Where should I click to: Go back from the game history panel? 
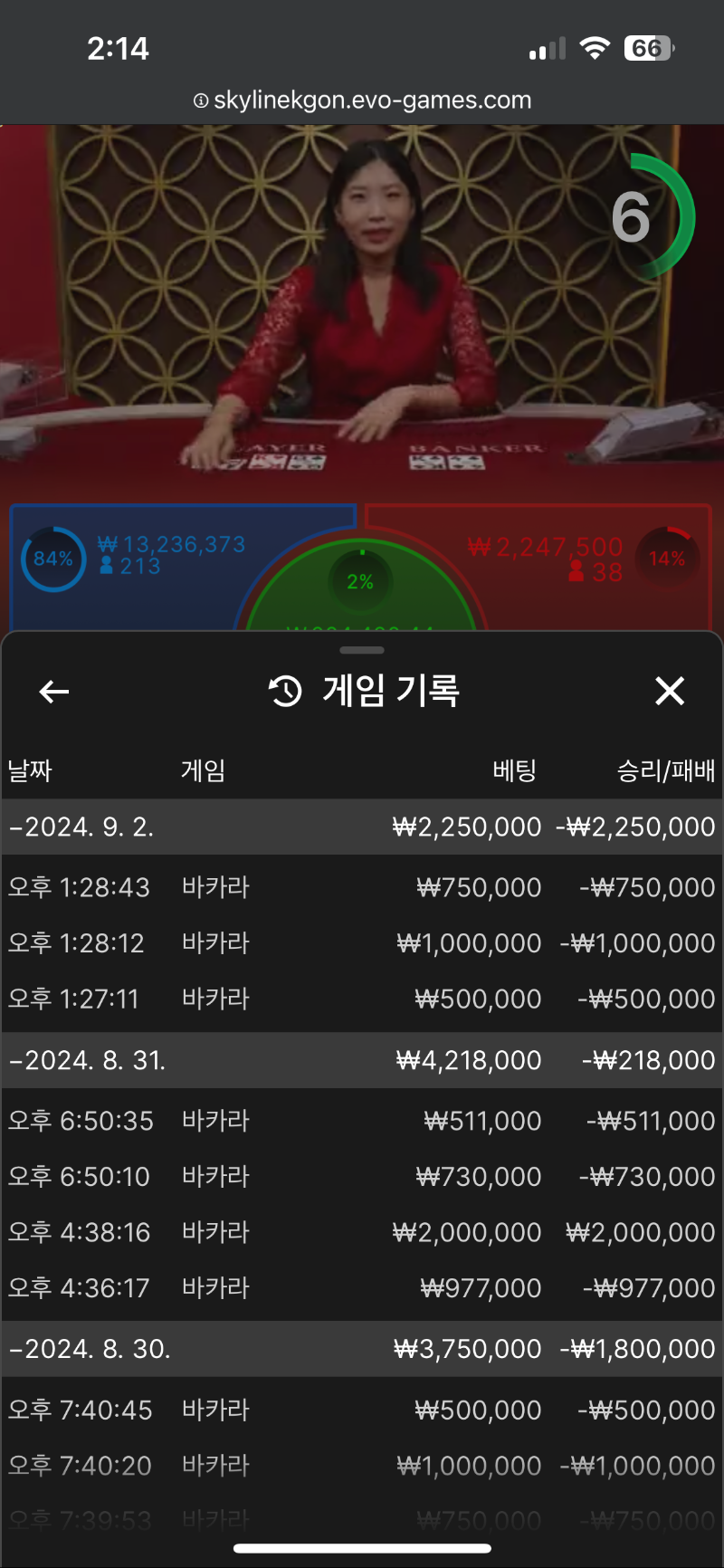54,693
